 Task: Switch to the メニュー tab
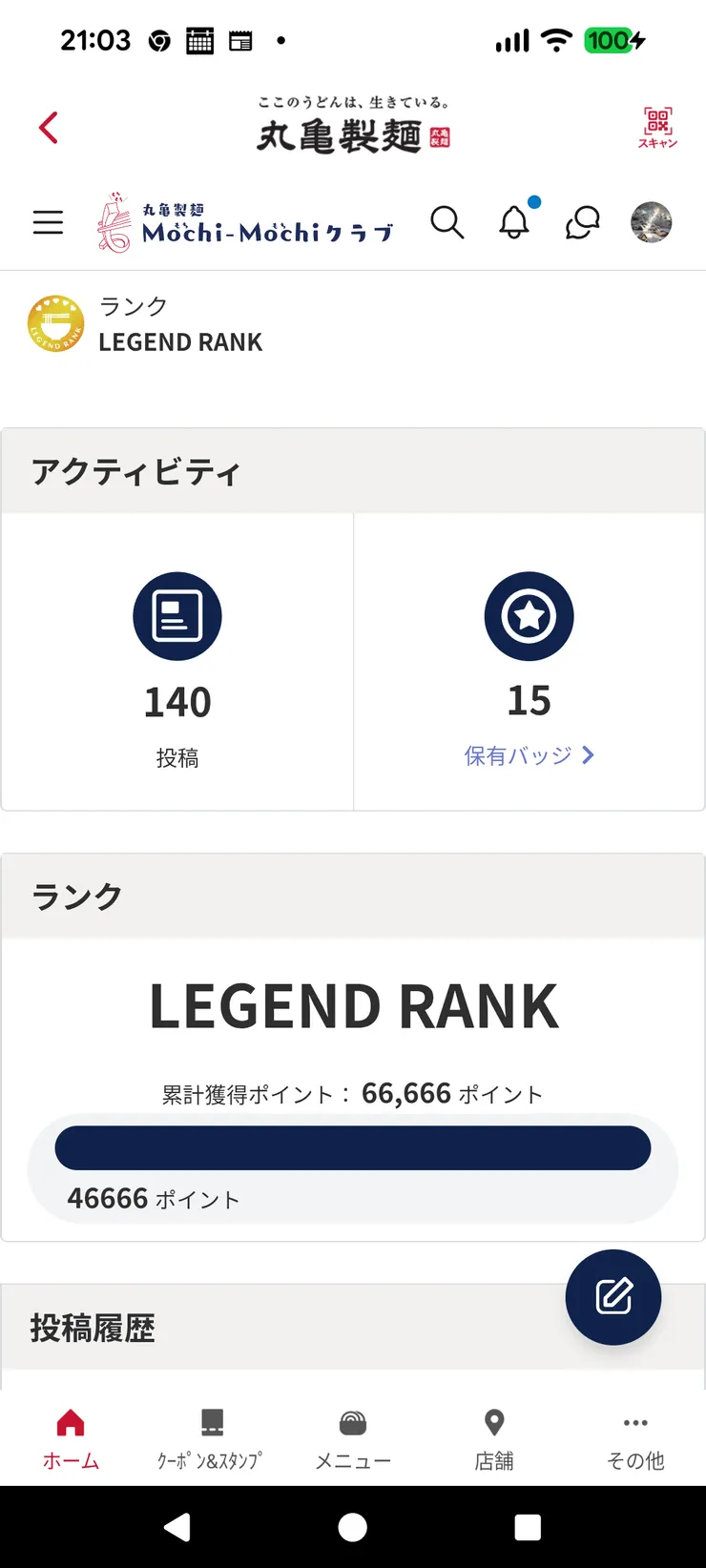tap(353, 1438)
